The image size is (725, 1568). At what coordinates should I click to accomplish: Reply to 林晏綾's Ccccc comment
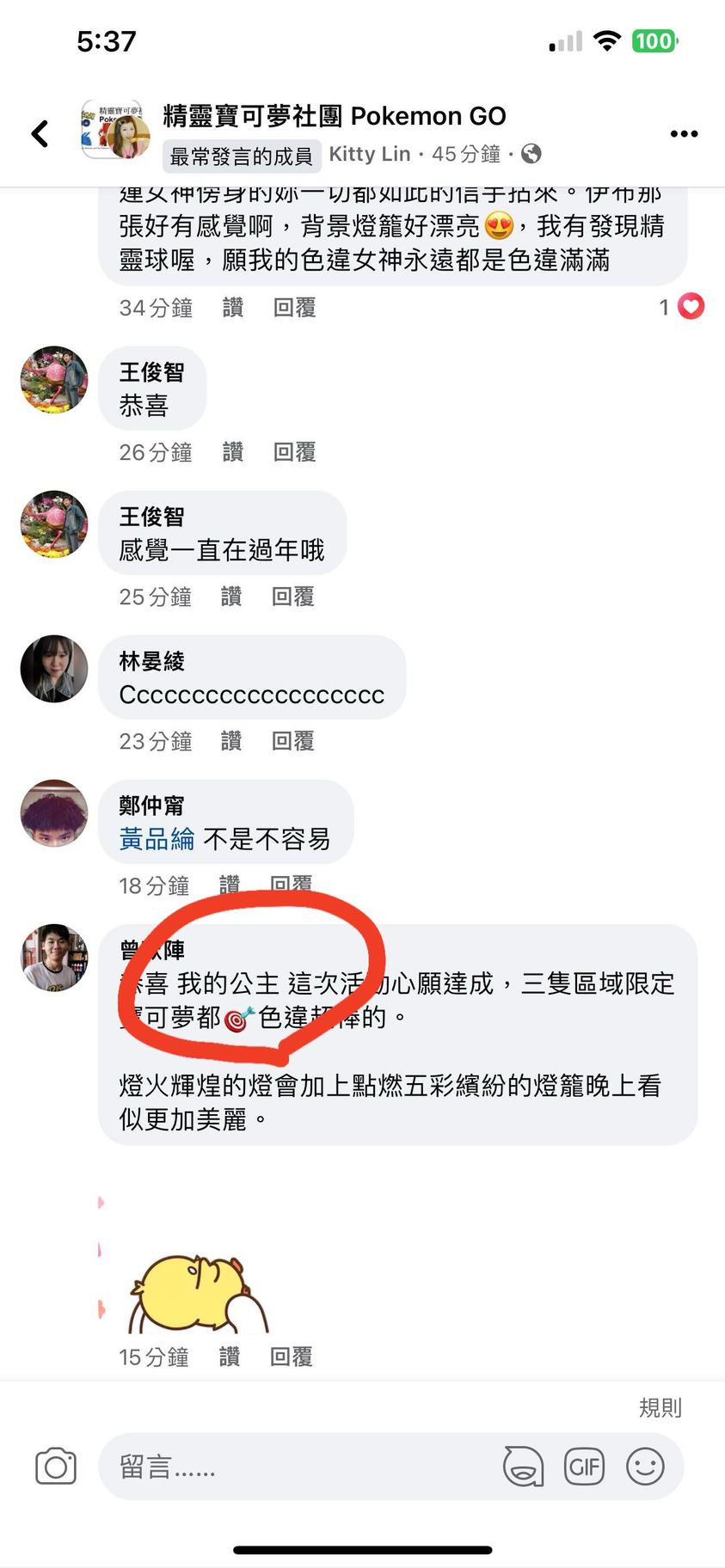point(292,741)
